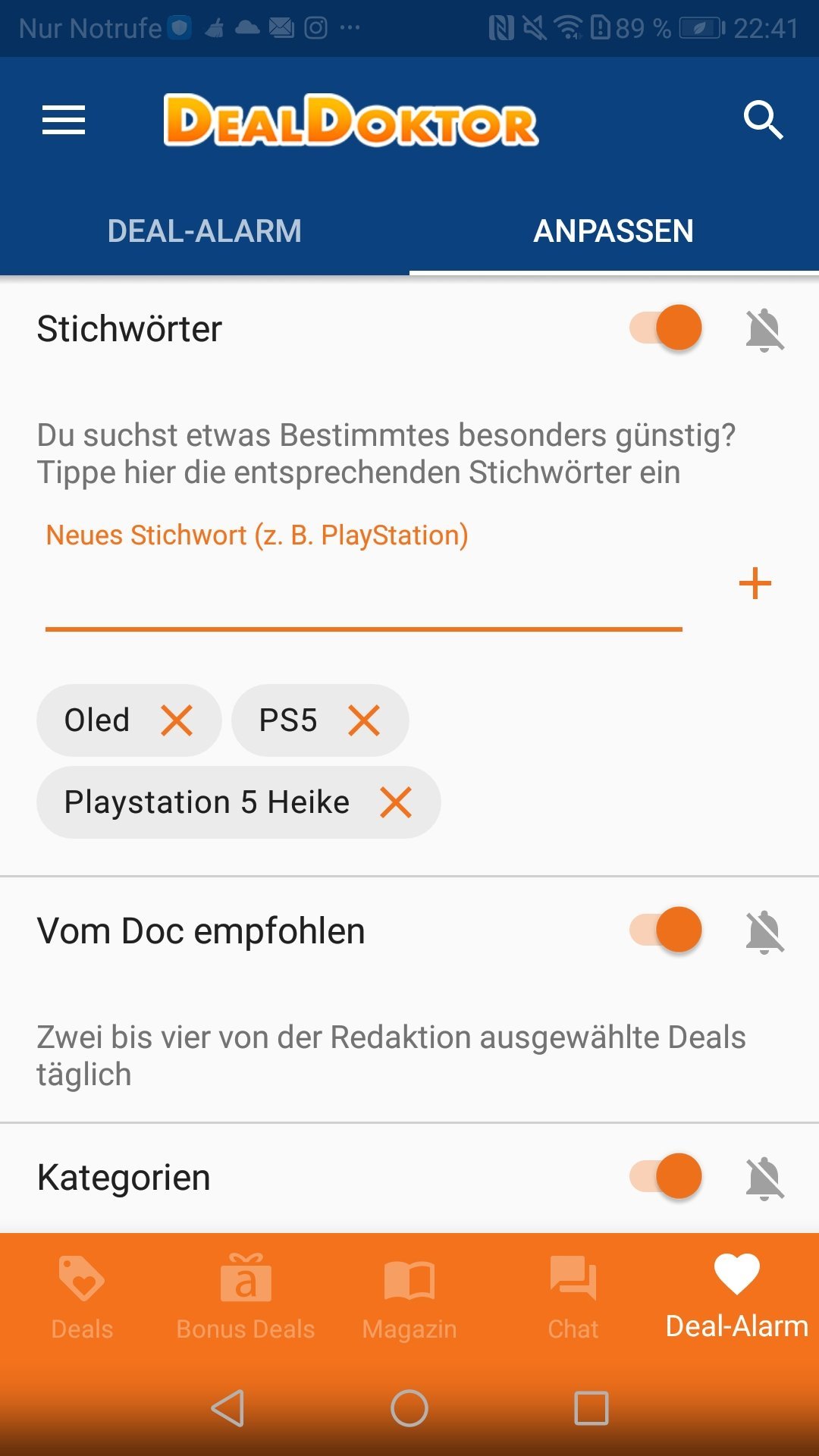Image resolution: width=819 pixels, height=1456 pixels.
Task: Tap the muted bell next to Stichwörter
Action: [x=764, y=329]
